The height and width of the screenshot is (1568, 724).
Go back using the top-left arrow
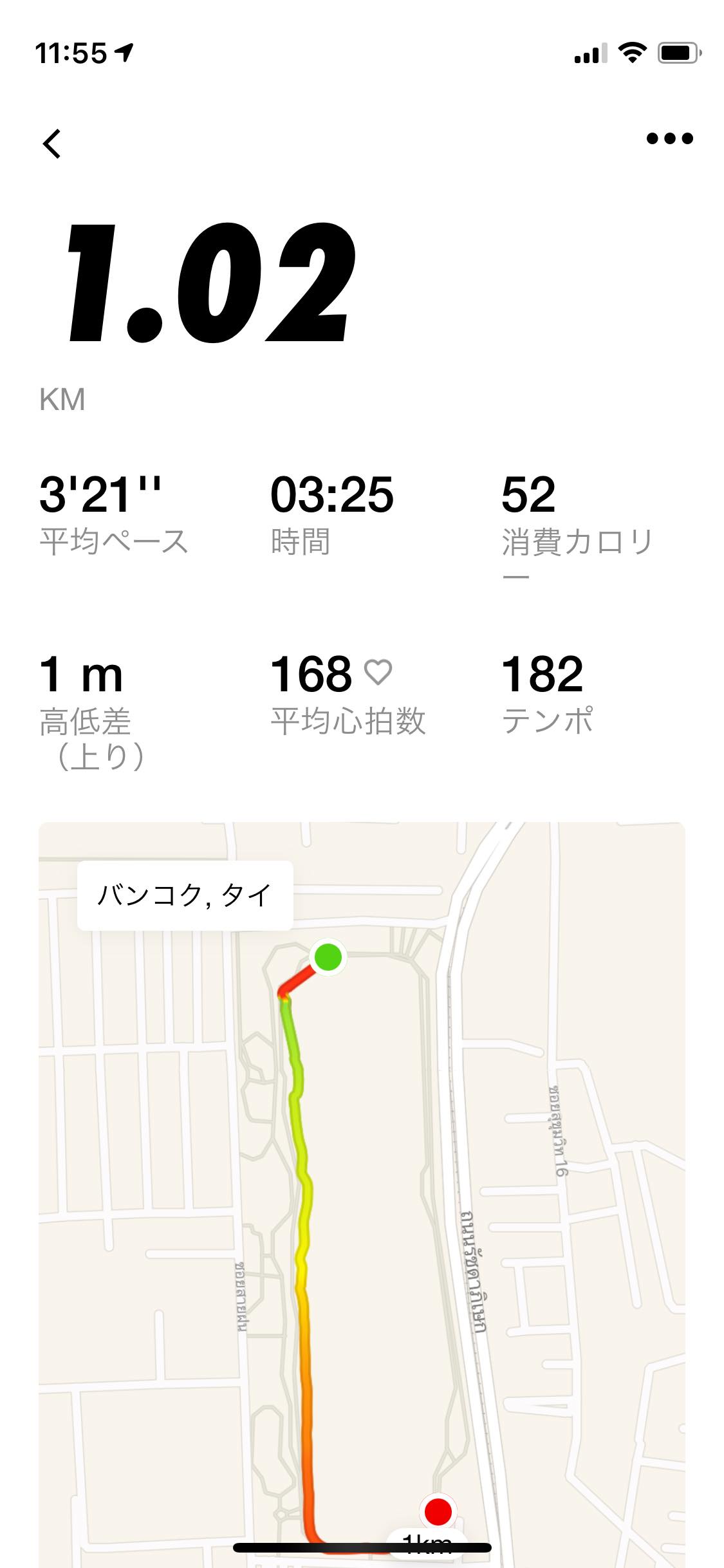point(52,143)
